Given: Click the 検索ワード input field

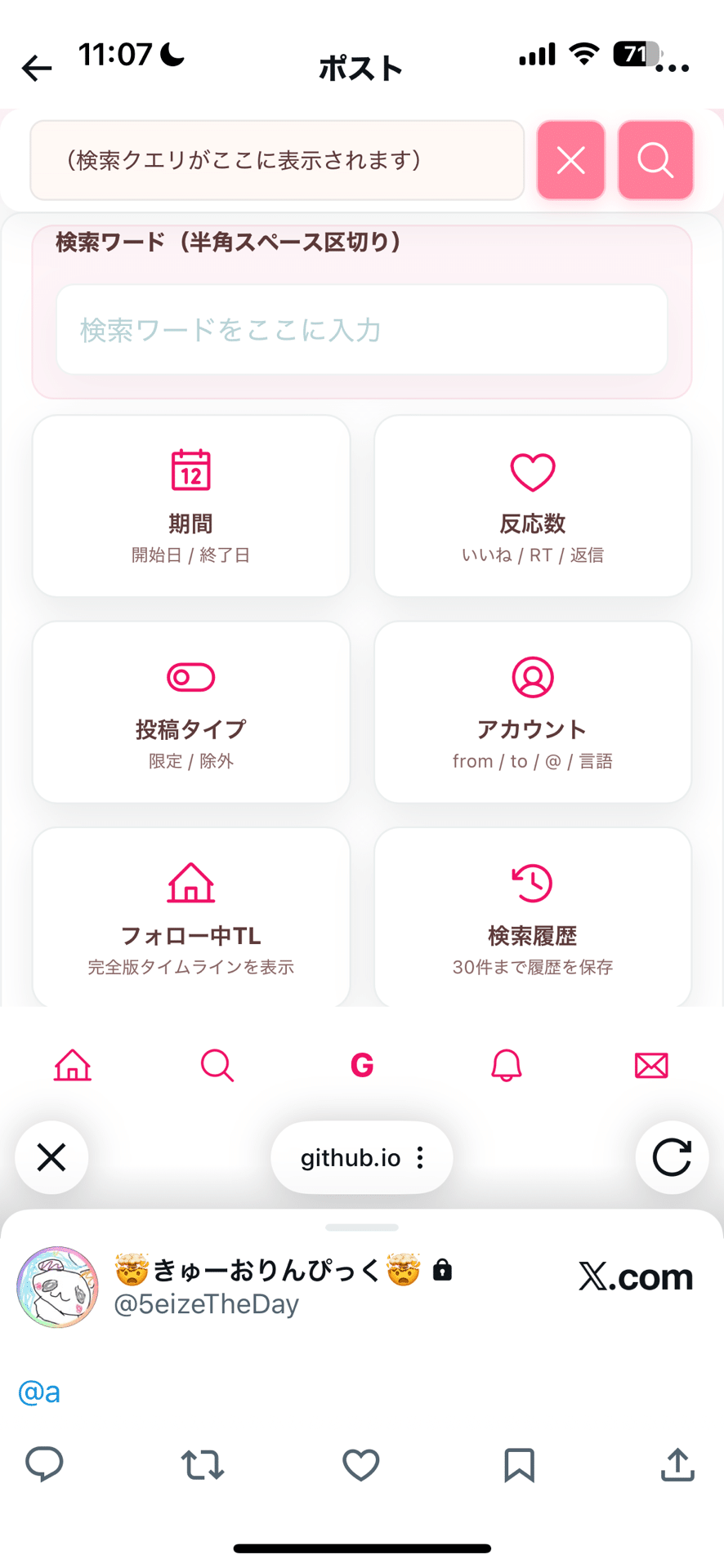Looking at the screenshot, I should point(362,329).
